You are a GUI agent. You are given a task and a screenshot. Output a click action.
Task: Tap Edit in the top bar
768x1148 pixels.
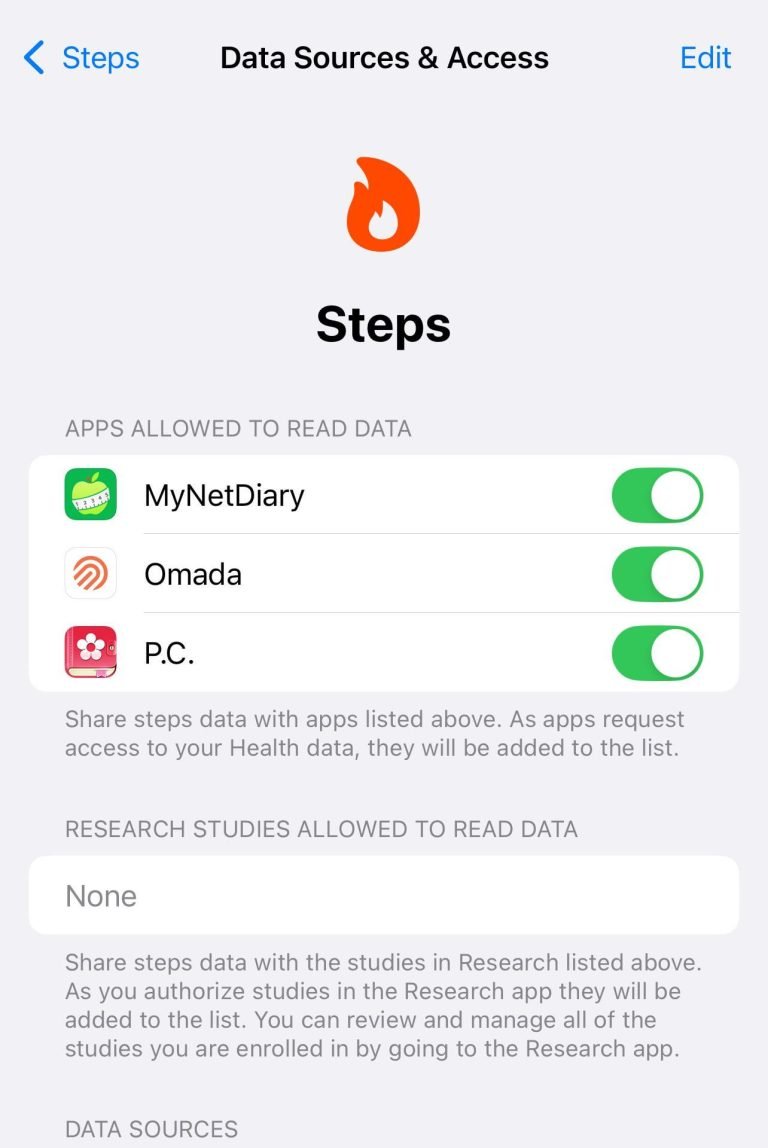[x=705, y=58]
